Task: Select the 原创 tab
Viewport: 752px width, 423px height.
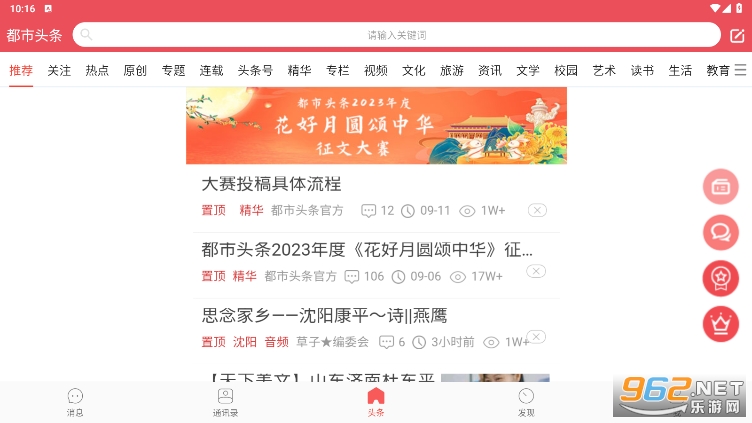Action: (x=135, y=71)
